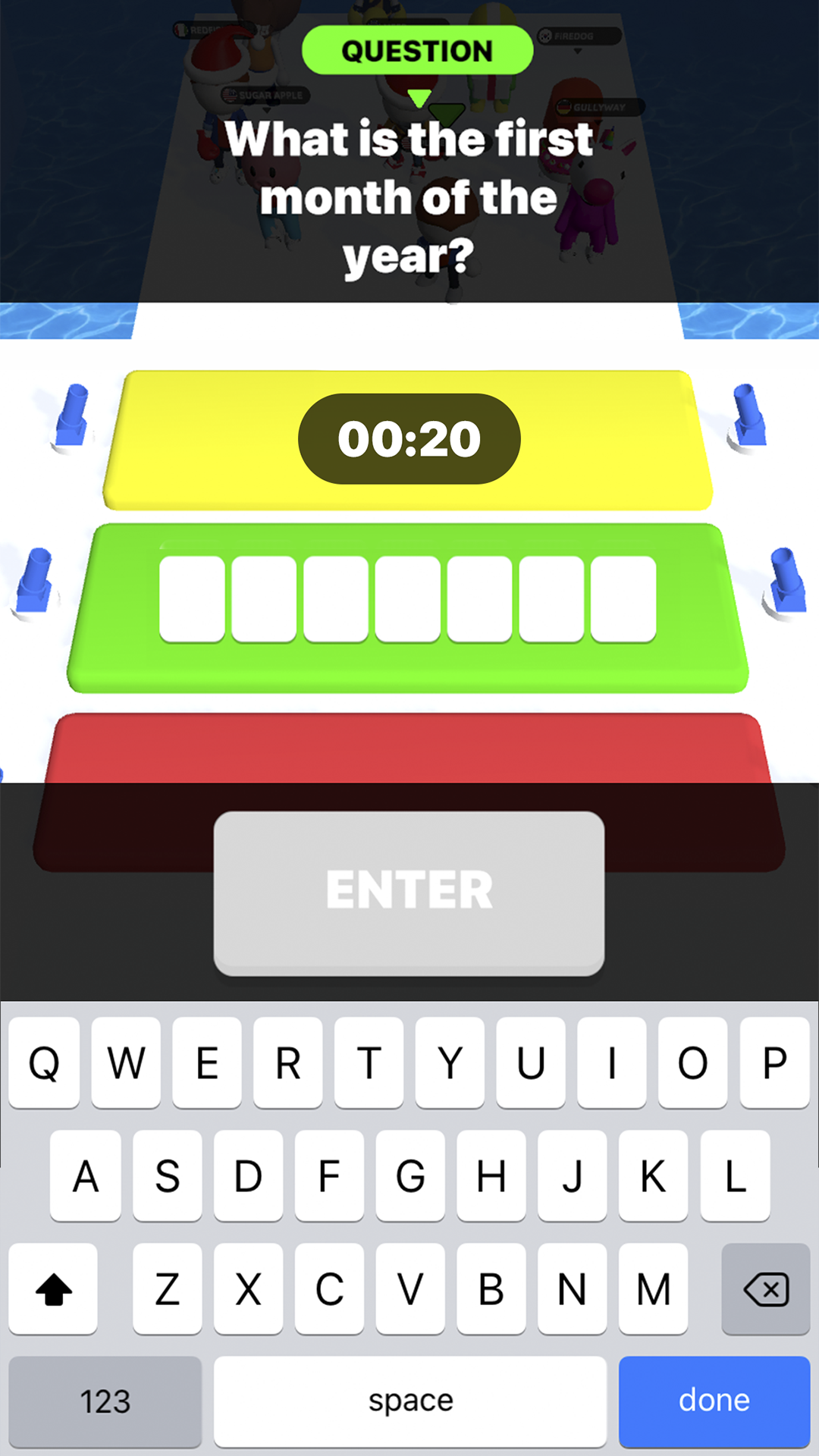Tap the letter J key
This screenshot has width=819, height=1456.
(572, 1176)
